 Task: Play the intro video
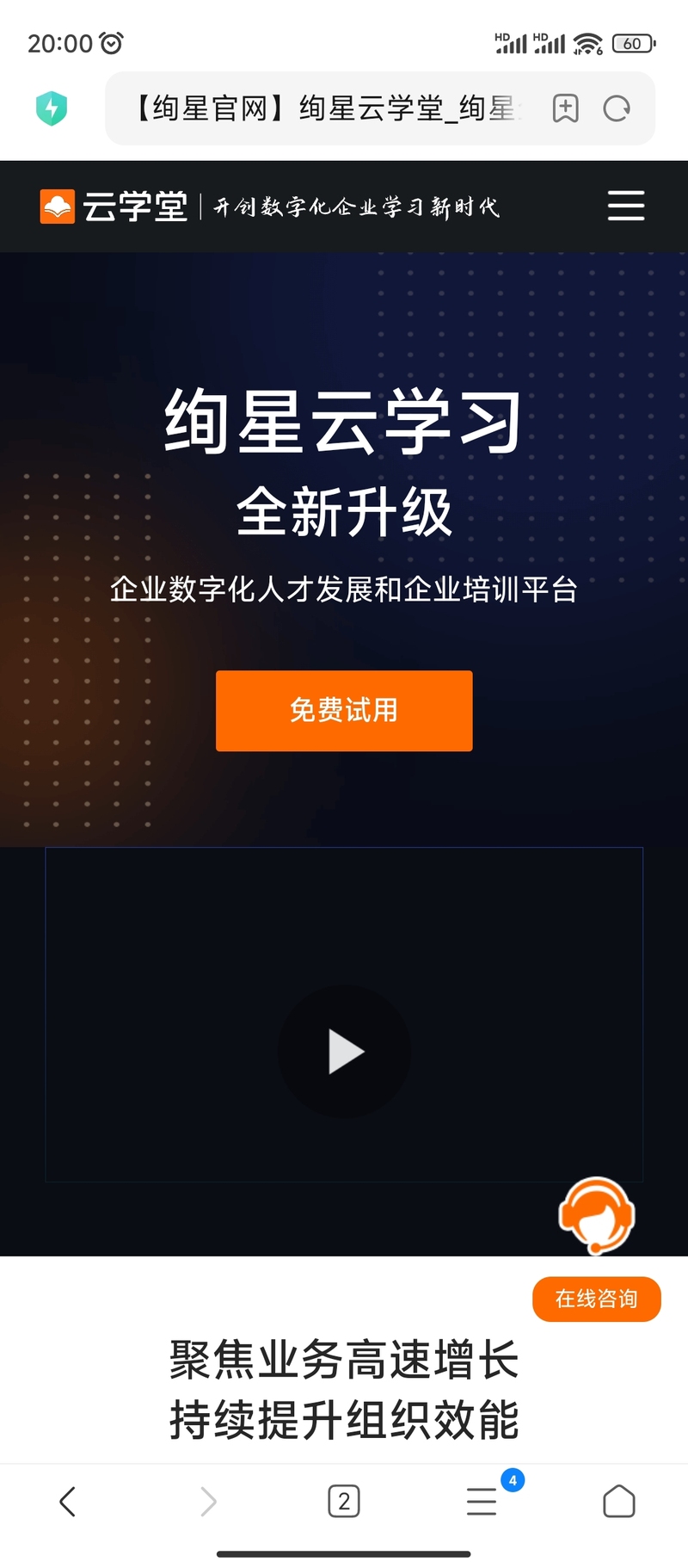point(344,1052)
